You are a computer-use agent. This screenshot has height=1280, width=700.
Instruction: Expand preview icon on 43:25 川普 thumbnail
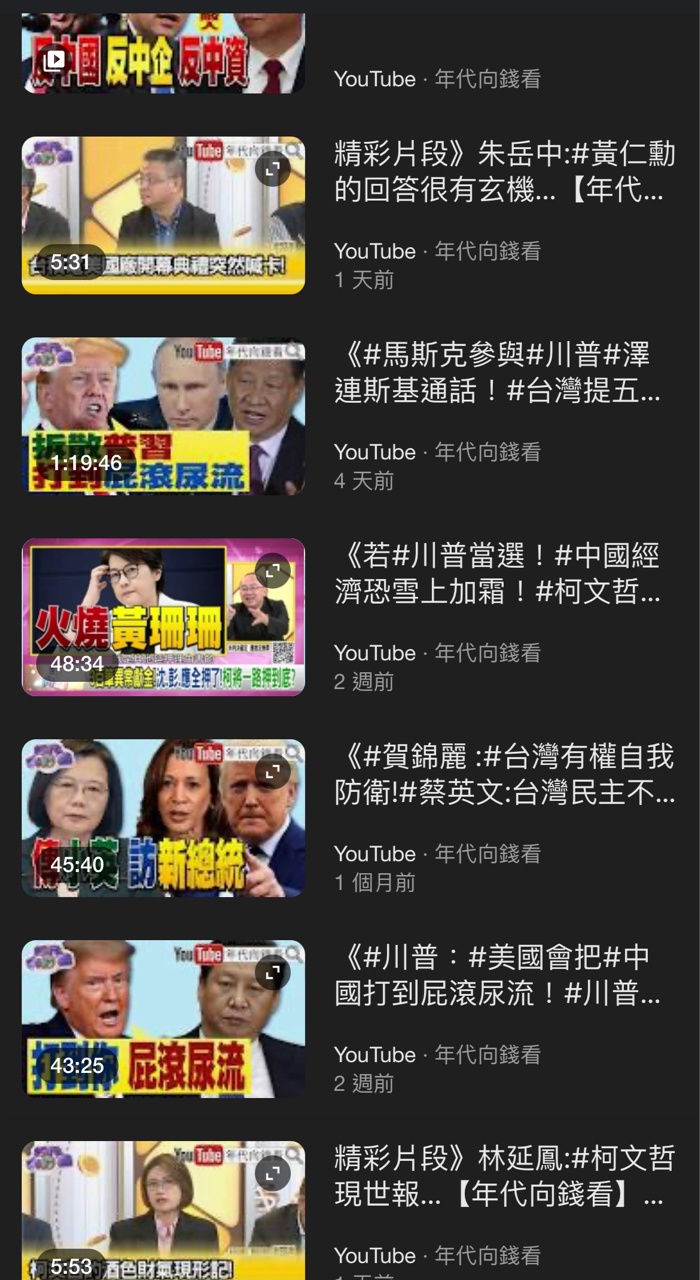pyautogui.click(x=272, y=973)
